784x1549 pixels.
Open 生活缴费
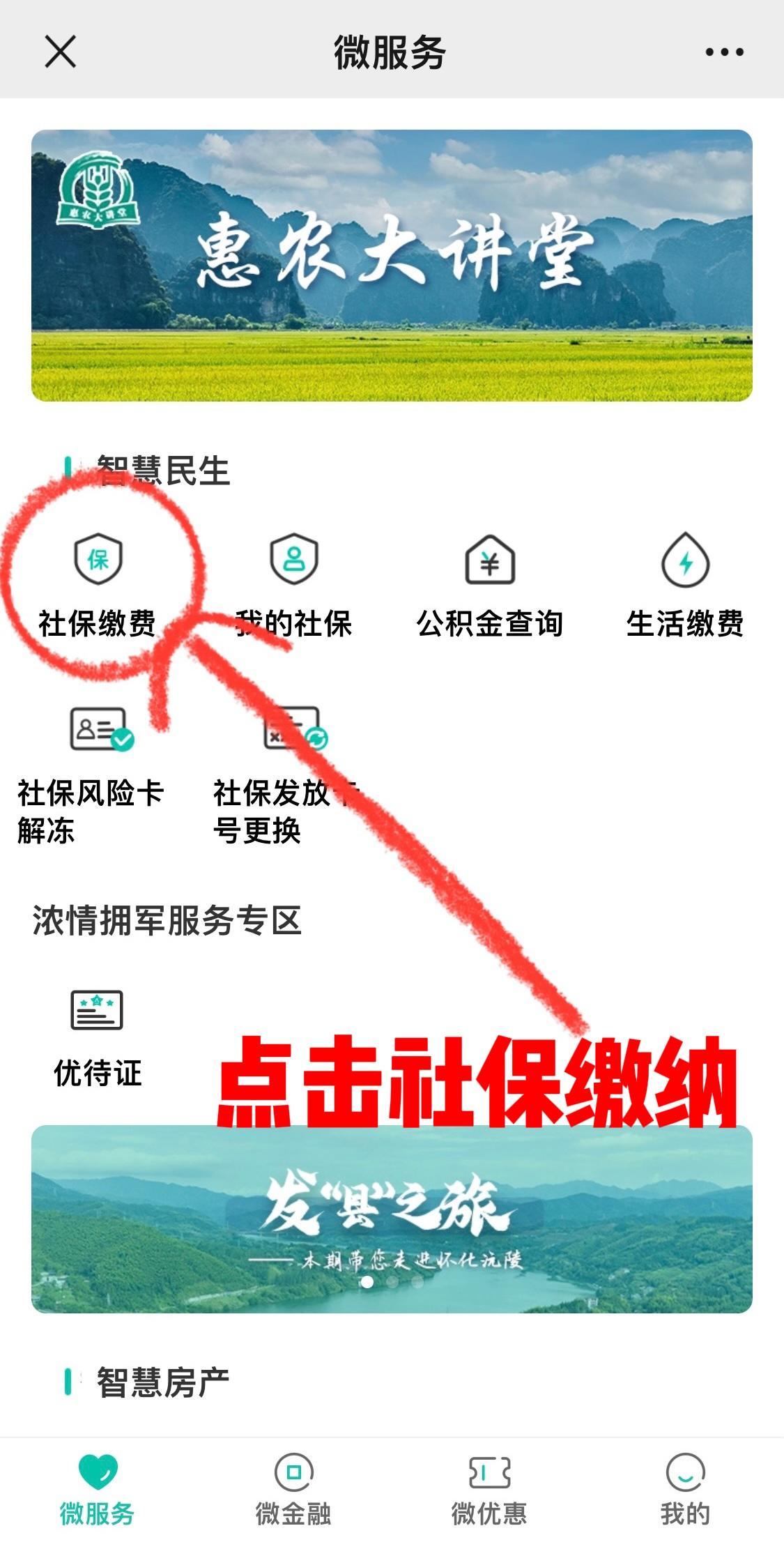pyautogui.click(x=685, y=586)
